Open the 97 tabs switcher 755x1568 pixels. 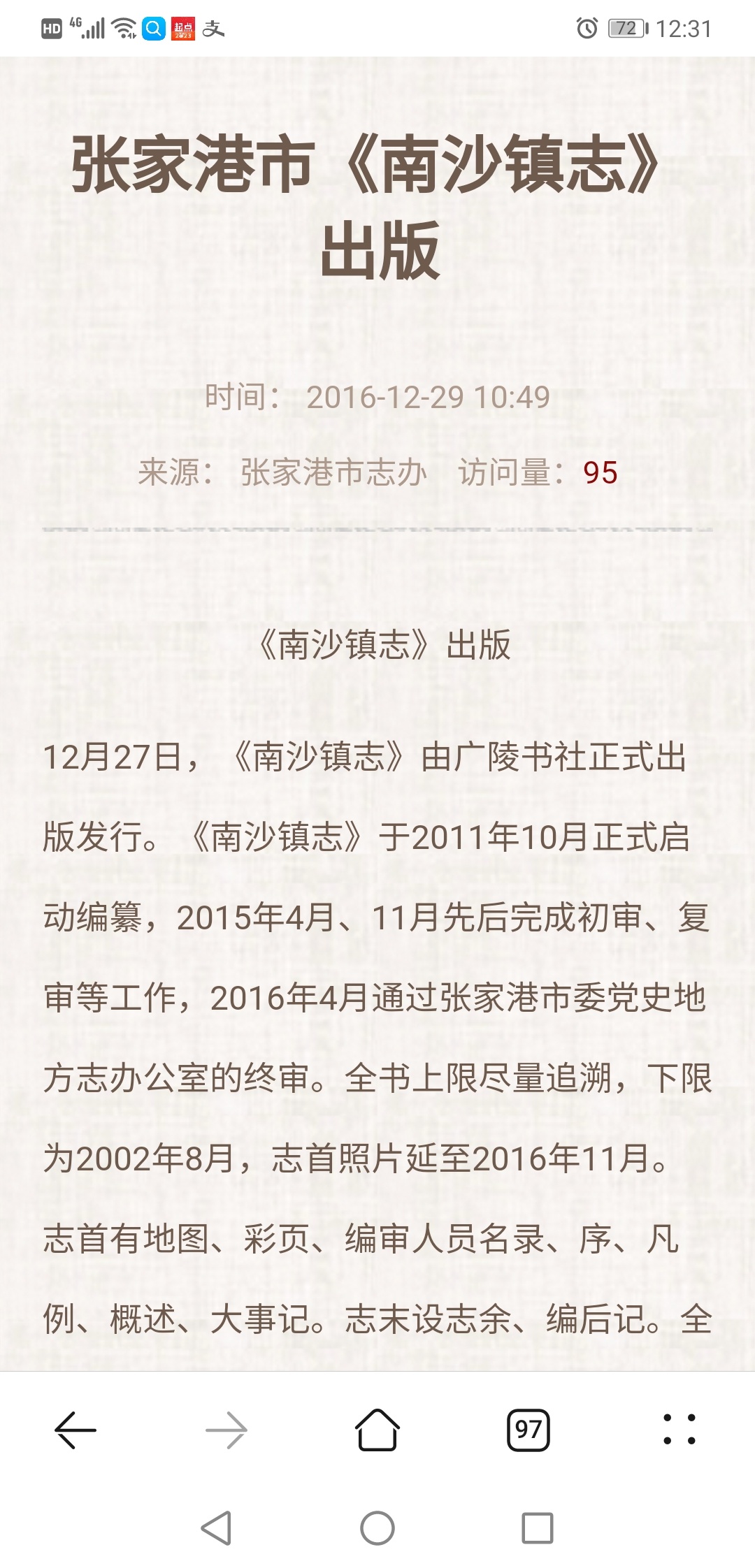(x=528, y=1430)
